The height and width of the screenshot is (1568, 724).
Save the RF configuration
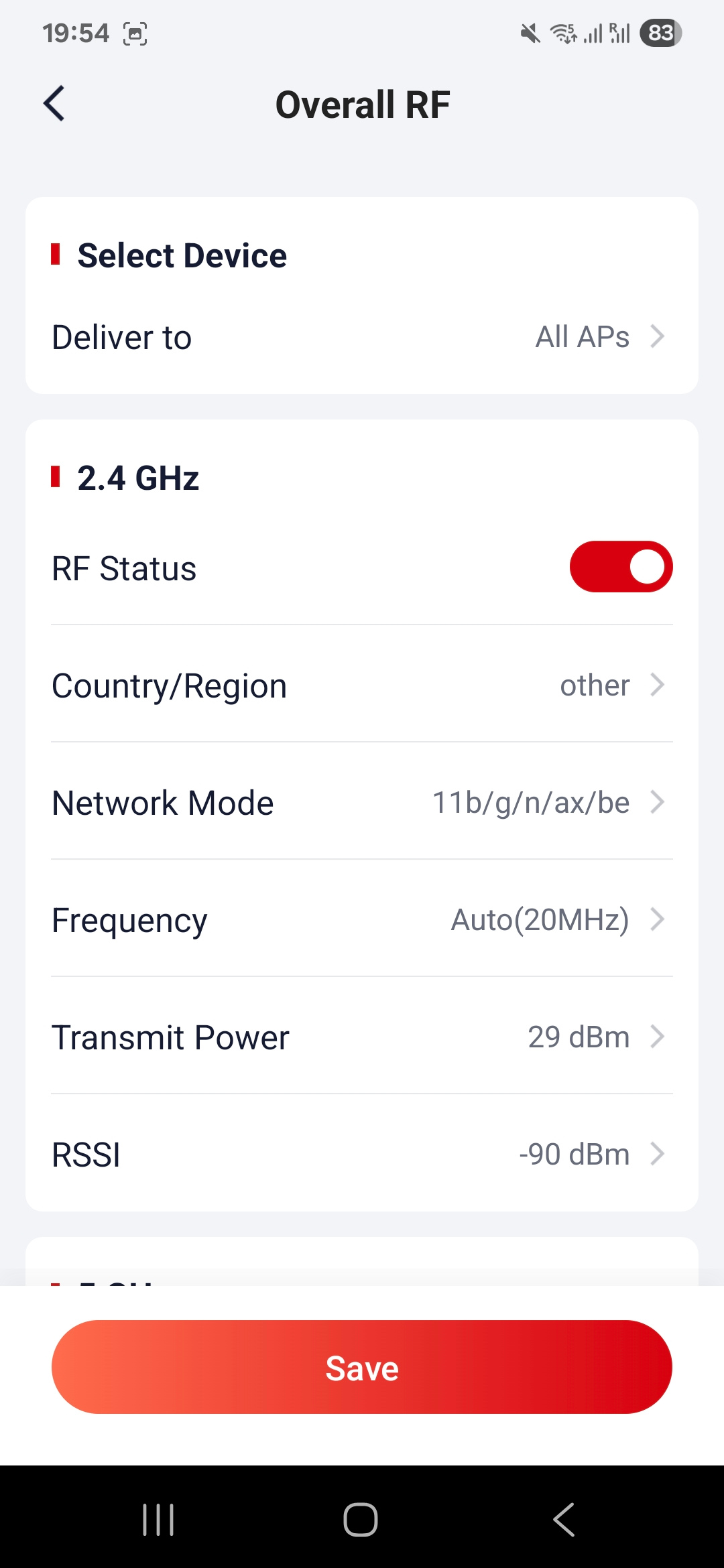[362, 1368]
